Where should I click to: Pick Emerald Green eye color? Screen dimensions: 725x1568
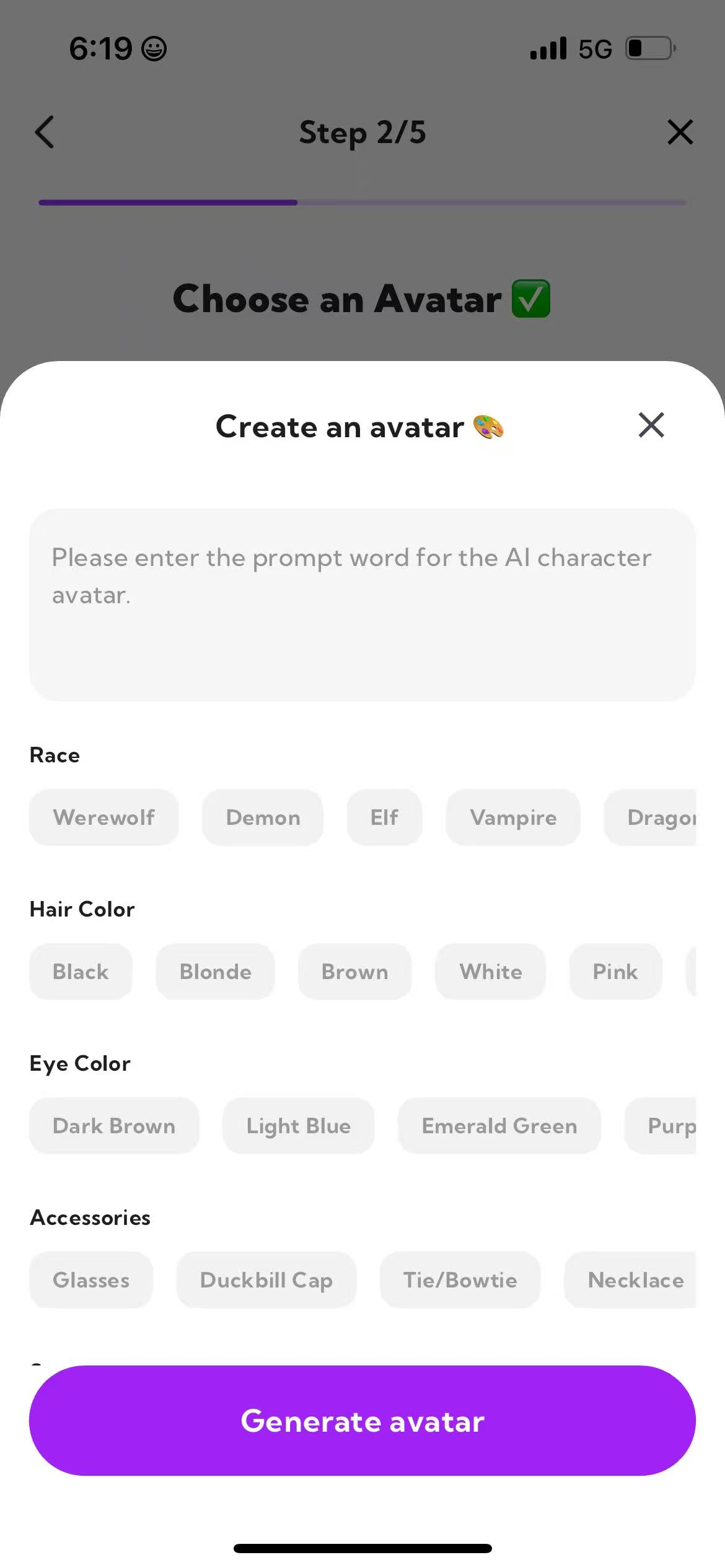point(499,1126)
